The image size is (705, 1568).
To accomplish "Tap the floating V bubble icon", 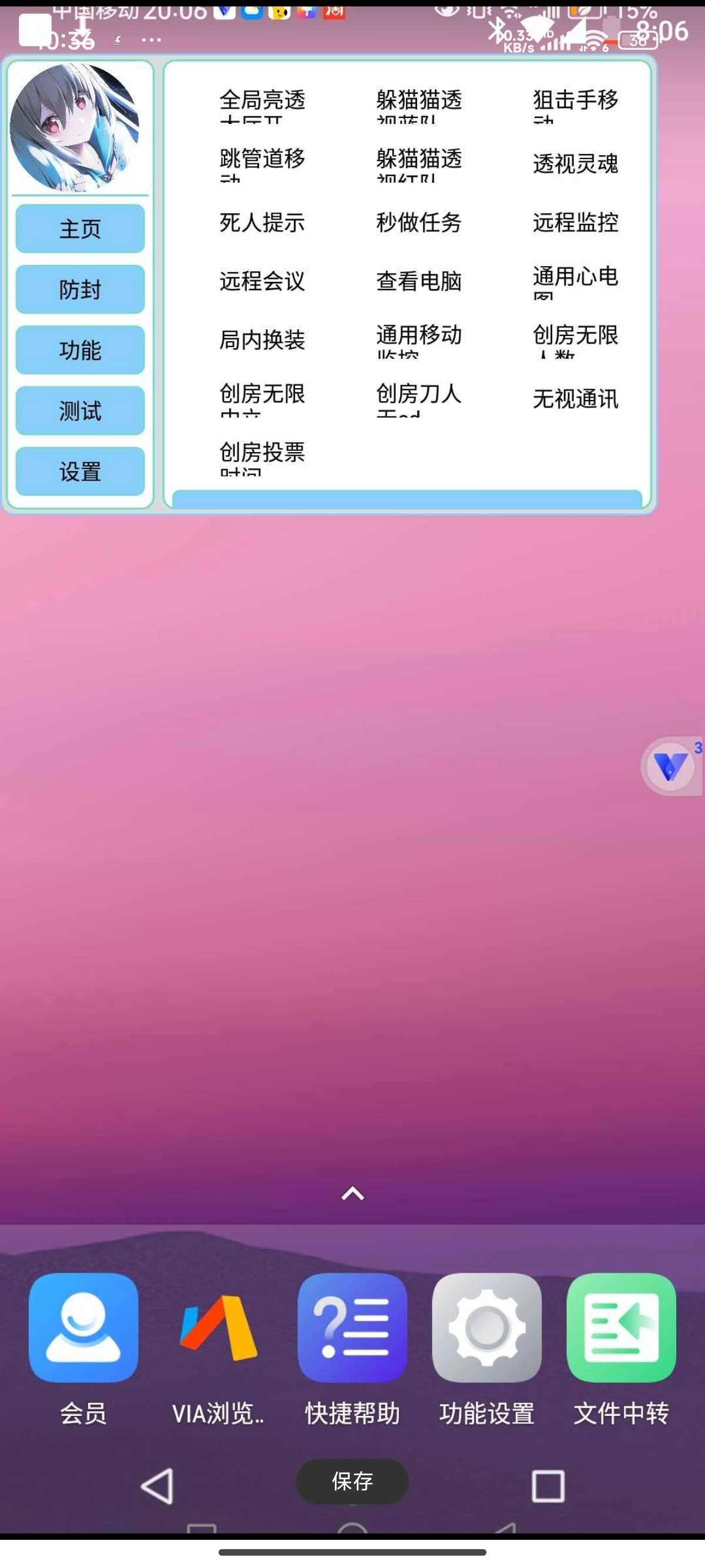I will 670,766.
